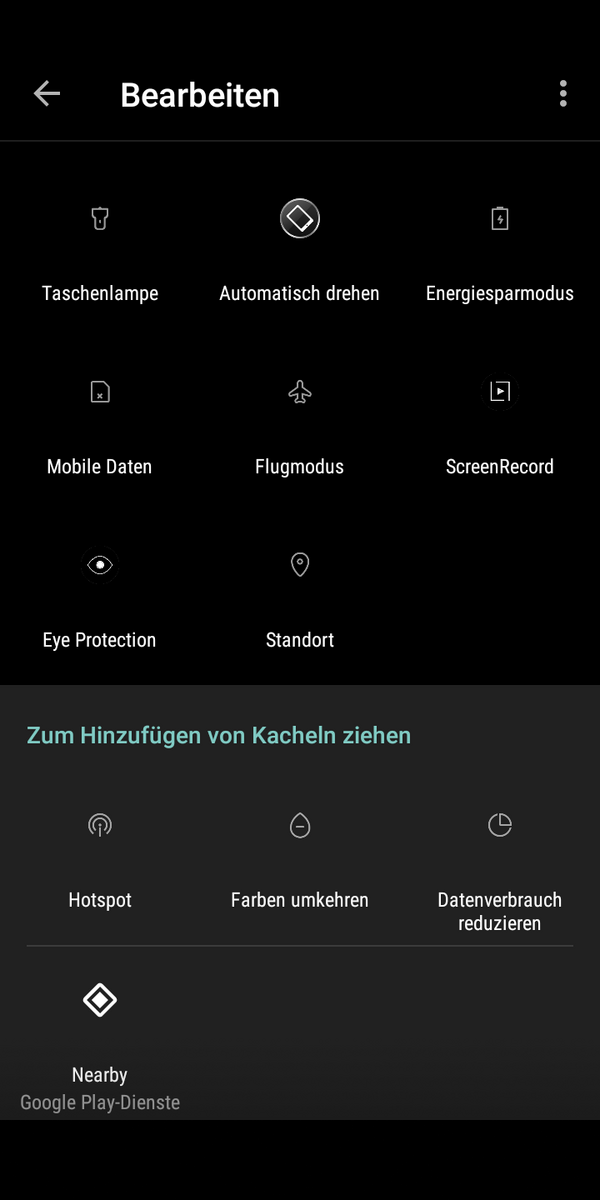Open the overflow menu
This screenshot has height=1200, width=600.
[x=563, y=94]
